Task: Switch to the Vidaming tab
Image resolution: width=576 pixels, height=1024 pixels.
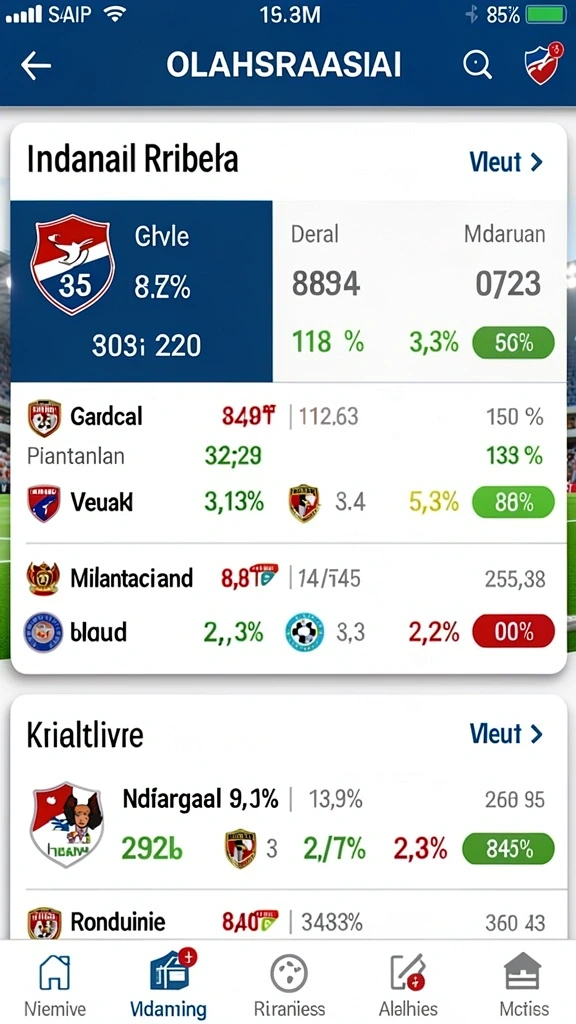Action: 168,984
